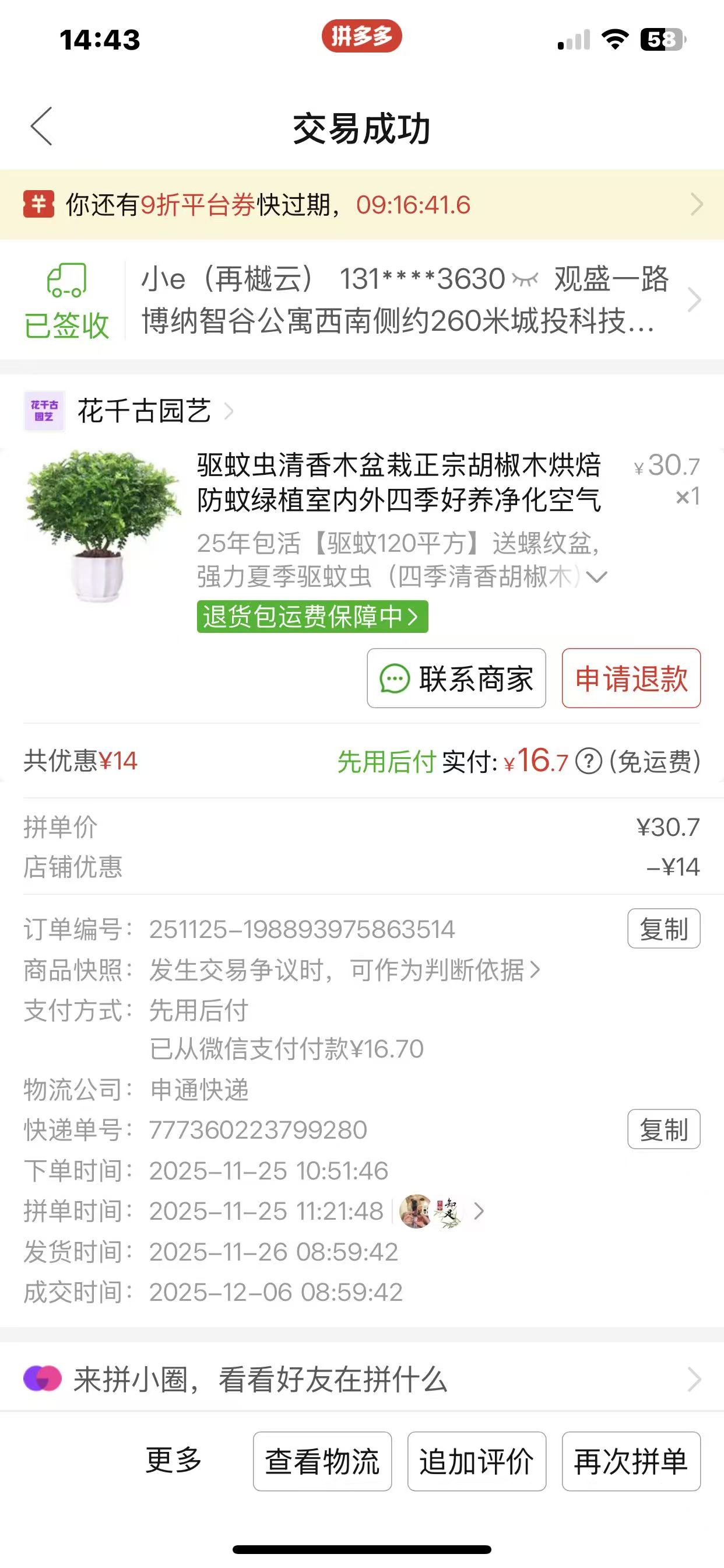Tap 查看物流 to track shipping
724x1568 pixels.
coord(322,1461)
